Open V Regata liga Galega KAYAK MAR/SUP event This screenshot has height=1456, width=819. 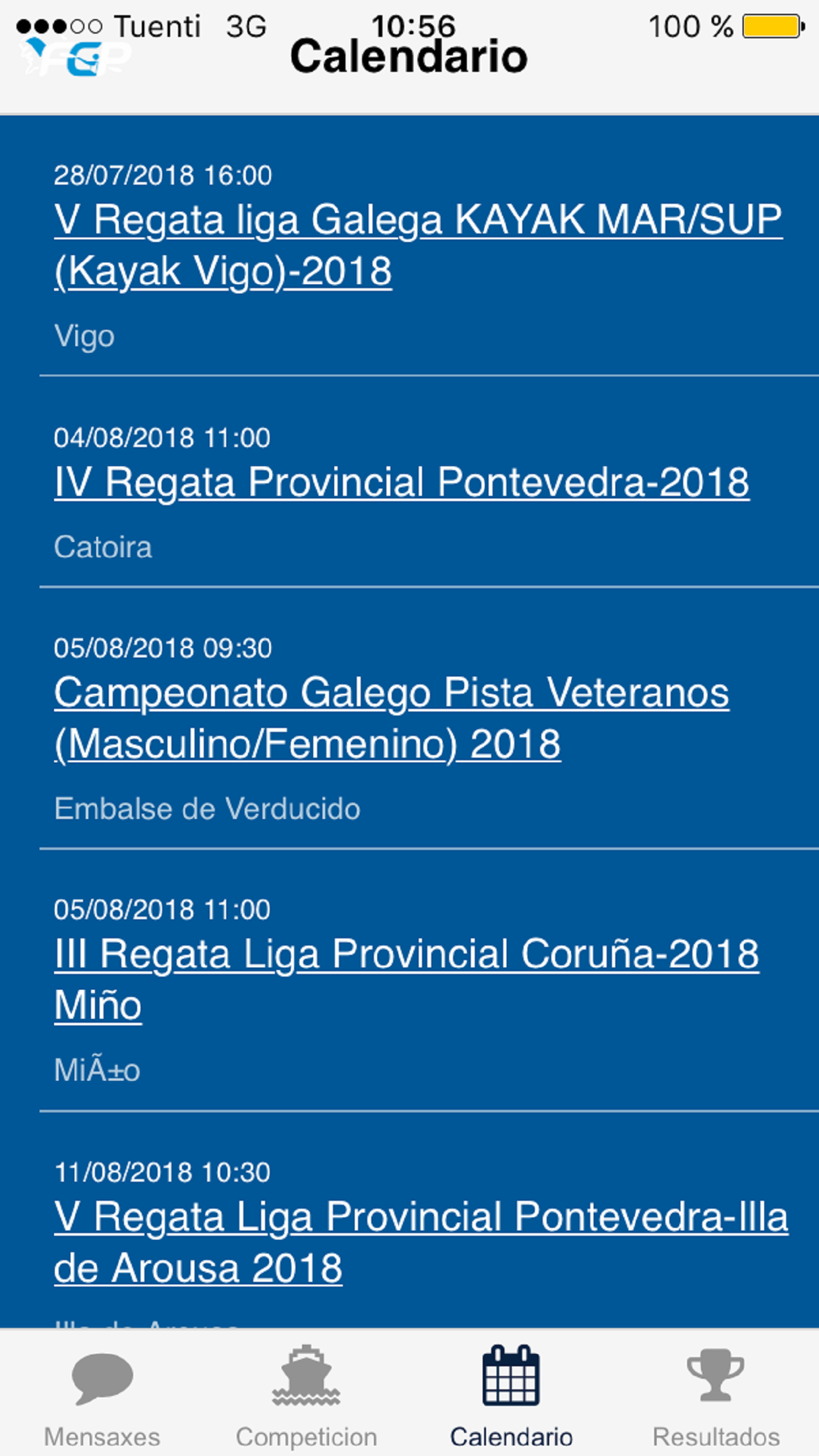[417, 245]
